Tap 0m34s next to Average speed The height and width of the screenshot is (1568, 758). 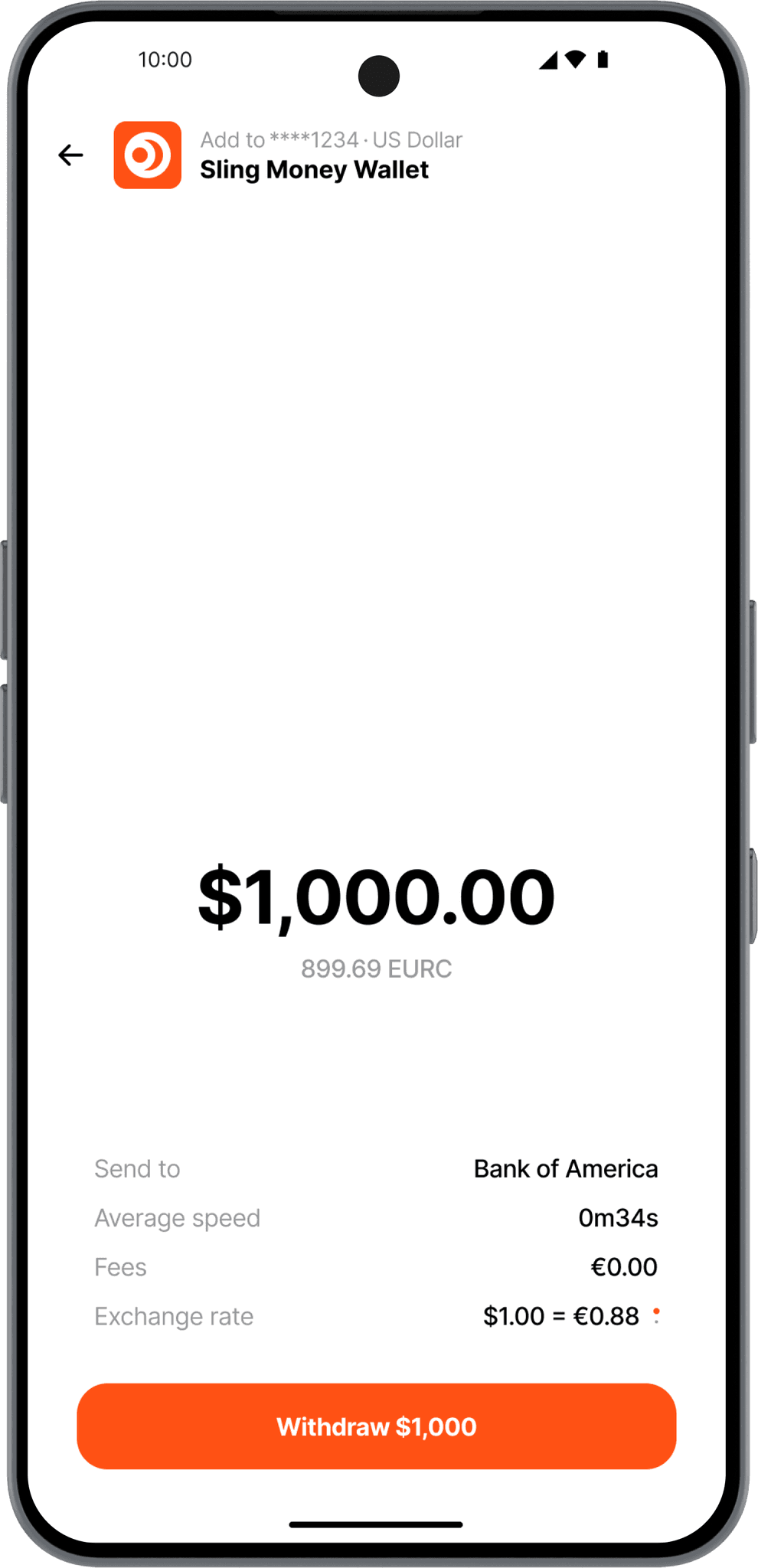(x=618, y=1217)
